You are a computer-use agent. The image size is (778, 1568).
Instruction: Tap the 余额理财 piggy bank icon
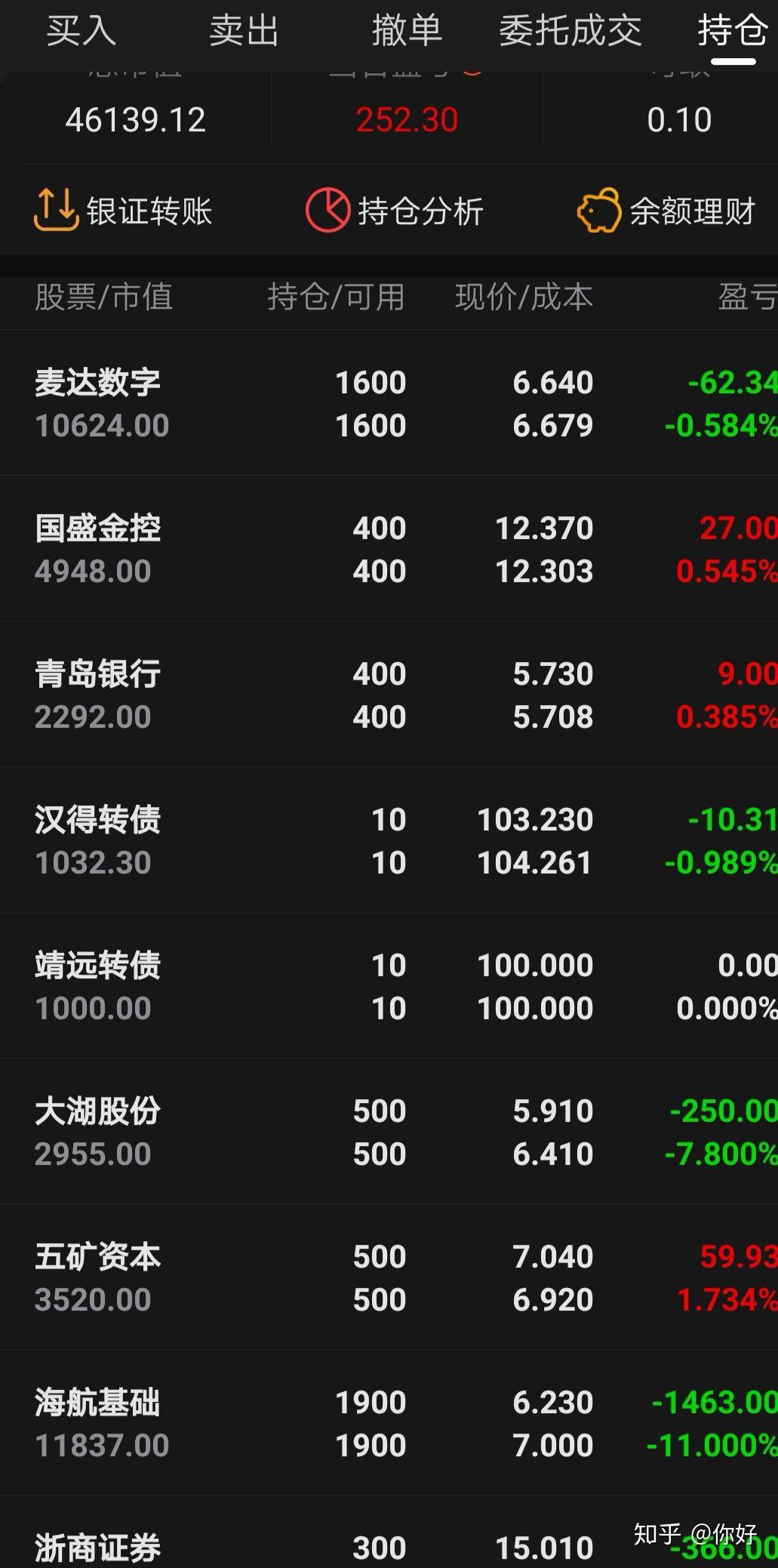598,211
